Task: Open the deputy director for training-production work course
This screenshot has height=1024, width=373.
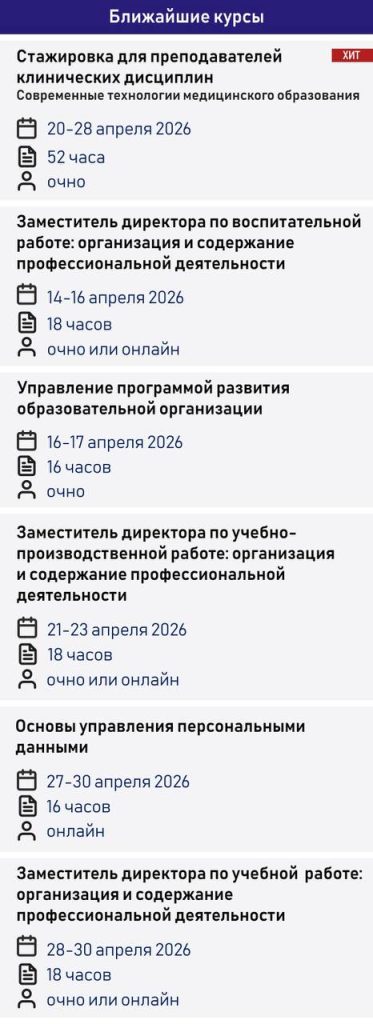Action: pos(176,563)
